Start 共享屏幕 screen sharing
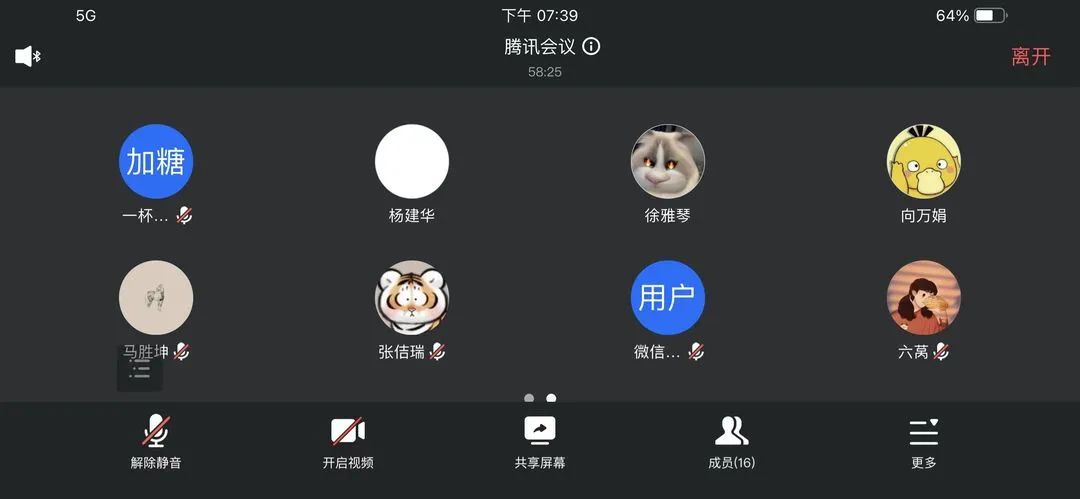Image resolution: width=1080 pixels, height=499 pixels. click(x=540, y=441)
